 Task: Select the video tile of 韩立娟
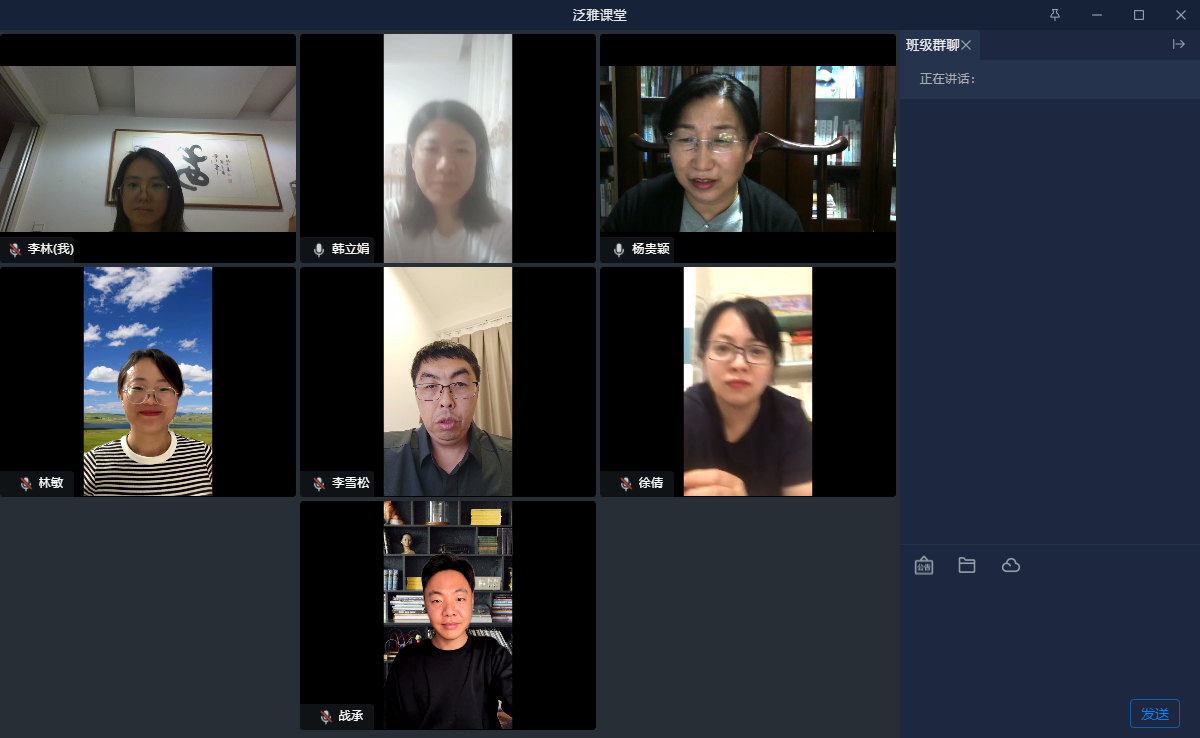448,148
